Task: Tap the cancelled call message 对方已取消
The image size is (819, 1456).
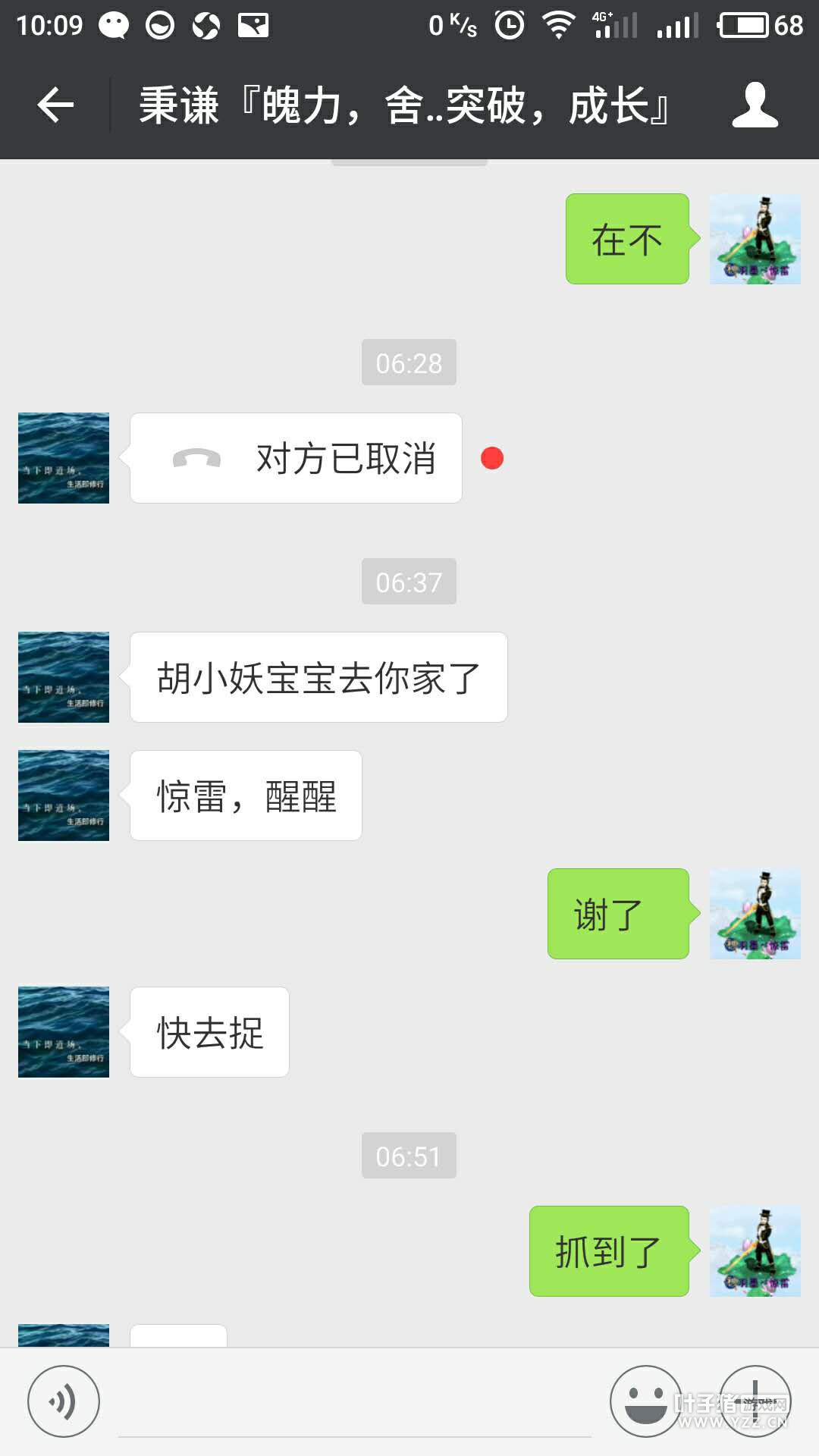Action: click(296, 458)
